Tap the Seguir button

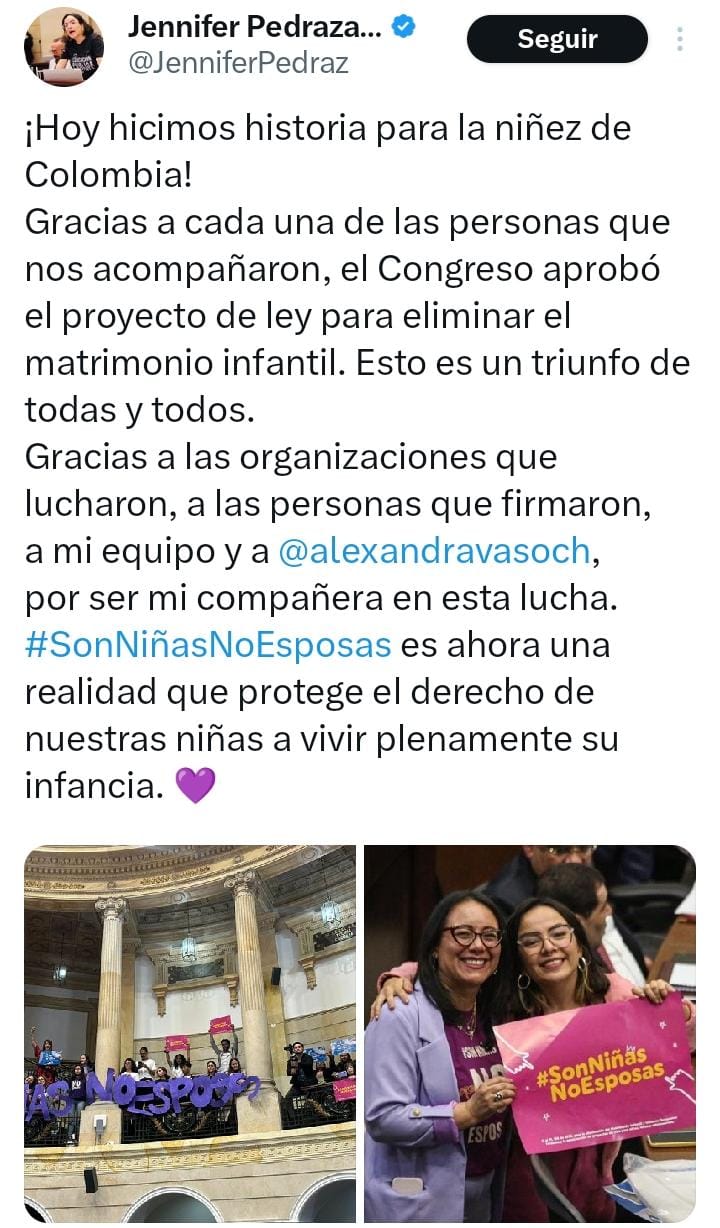557,40
